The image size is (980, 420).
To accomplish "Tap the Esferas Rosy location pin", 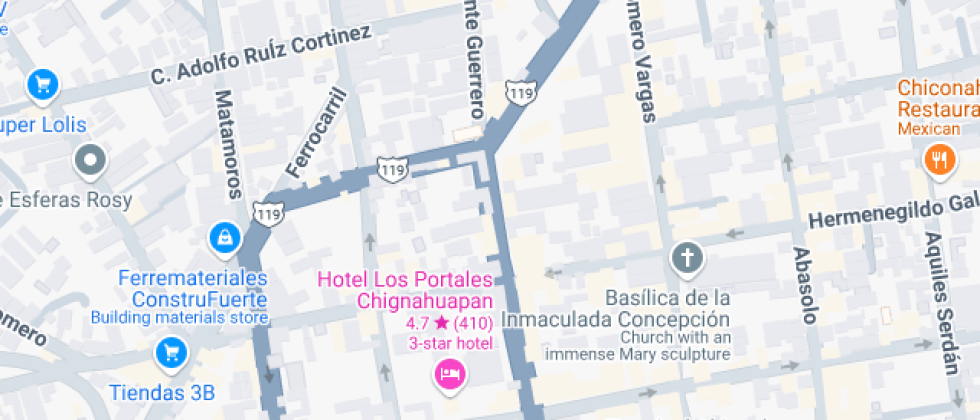I will (91, 159).
